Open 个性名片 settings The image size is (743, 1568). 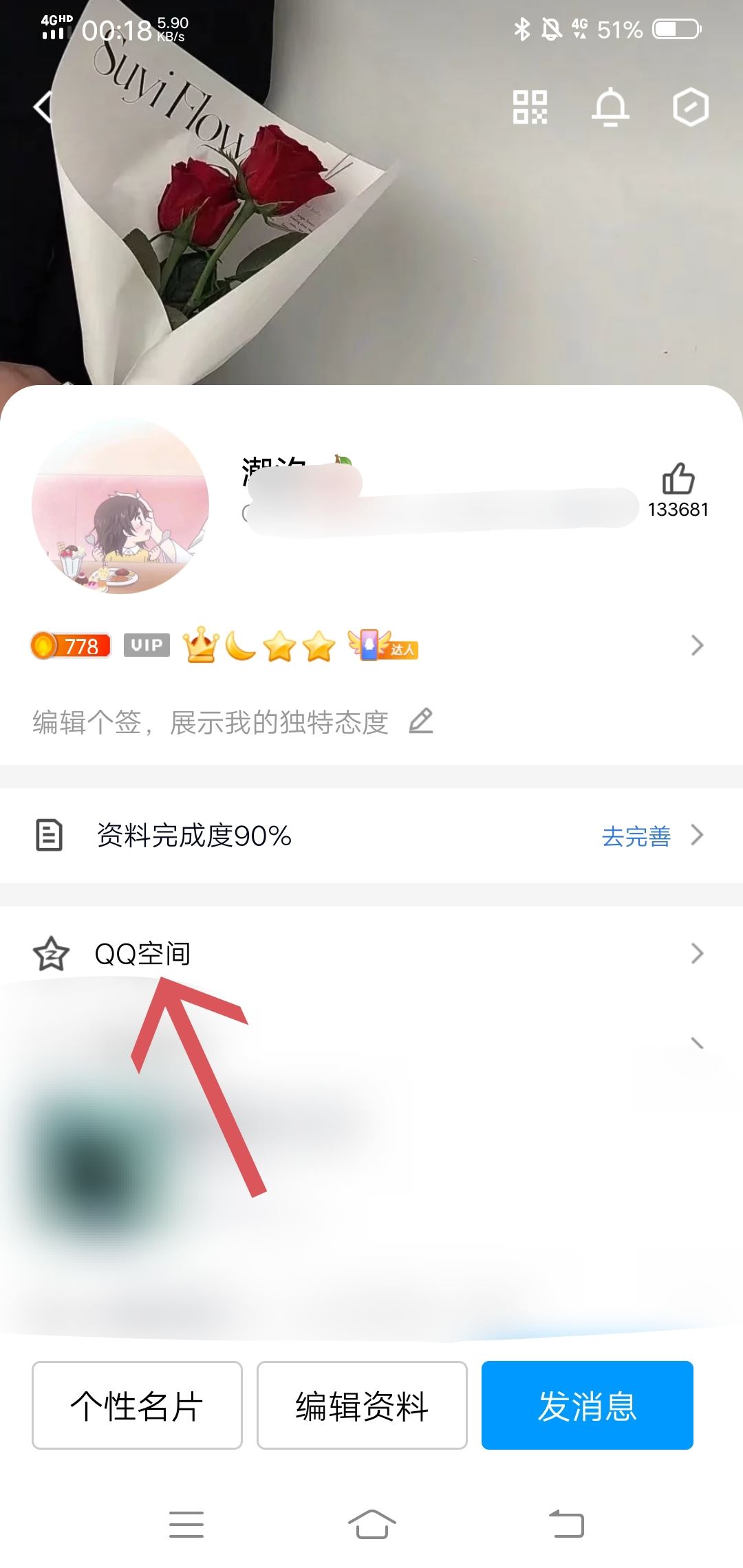click(x=137, y=1405)
